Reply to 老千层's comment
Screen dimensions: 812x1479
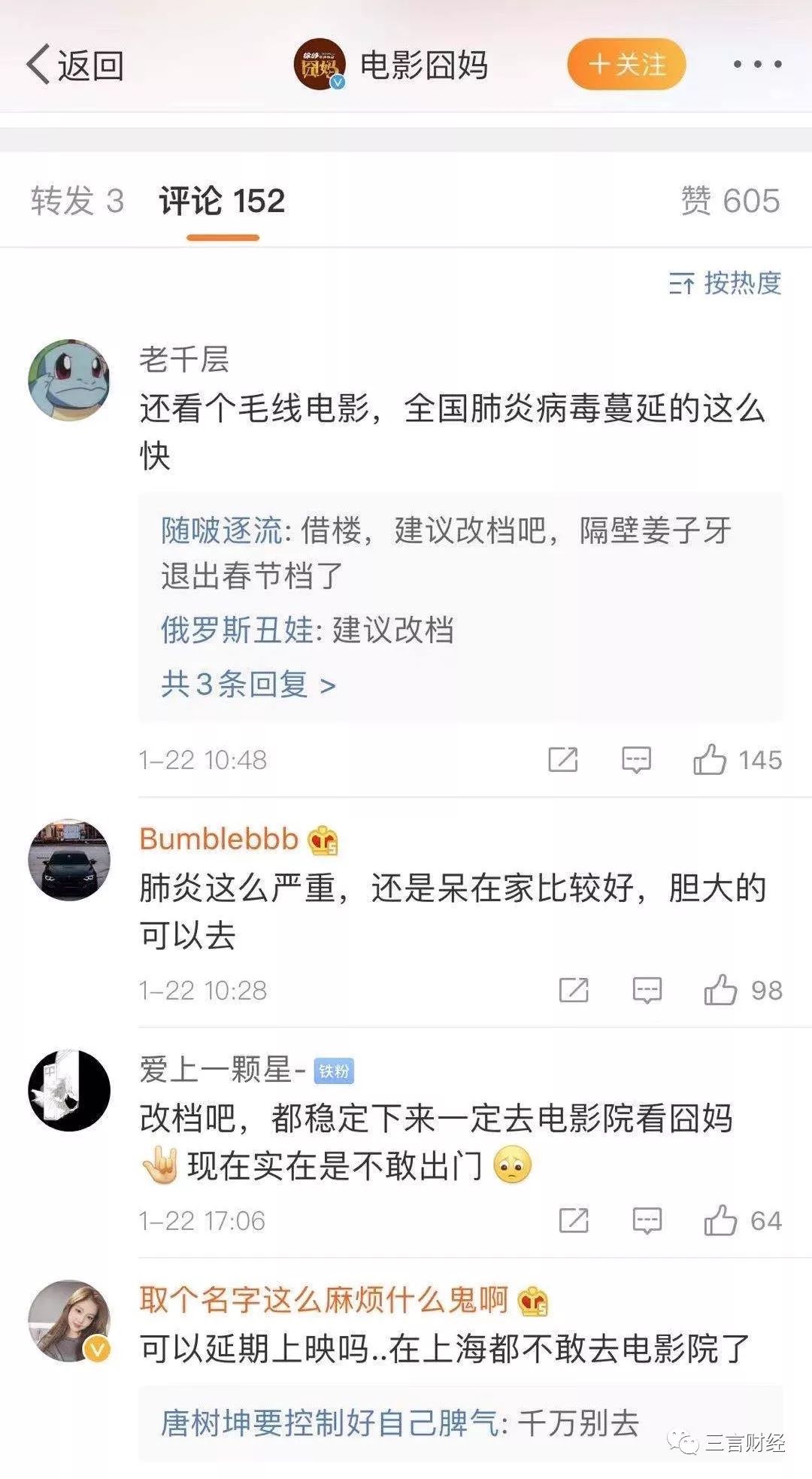636,760
